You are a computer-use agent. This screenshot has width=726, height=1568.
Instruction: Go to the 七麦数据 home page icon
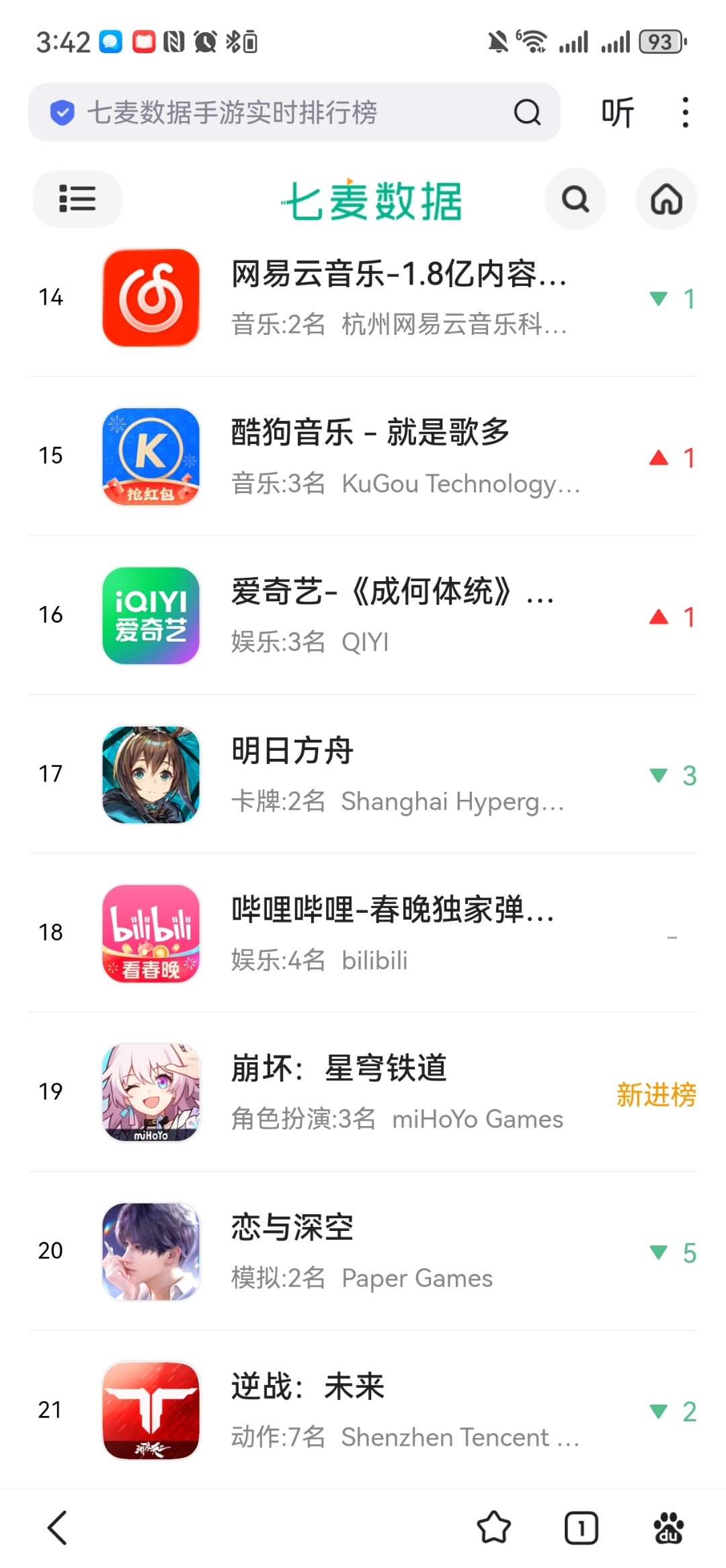pyautogui.click(x=666, y=199)
